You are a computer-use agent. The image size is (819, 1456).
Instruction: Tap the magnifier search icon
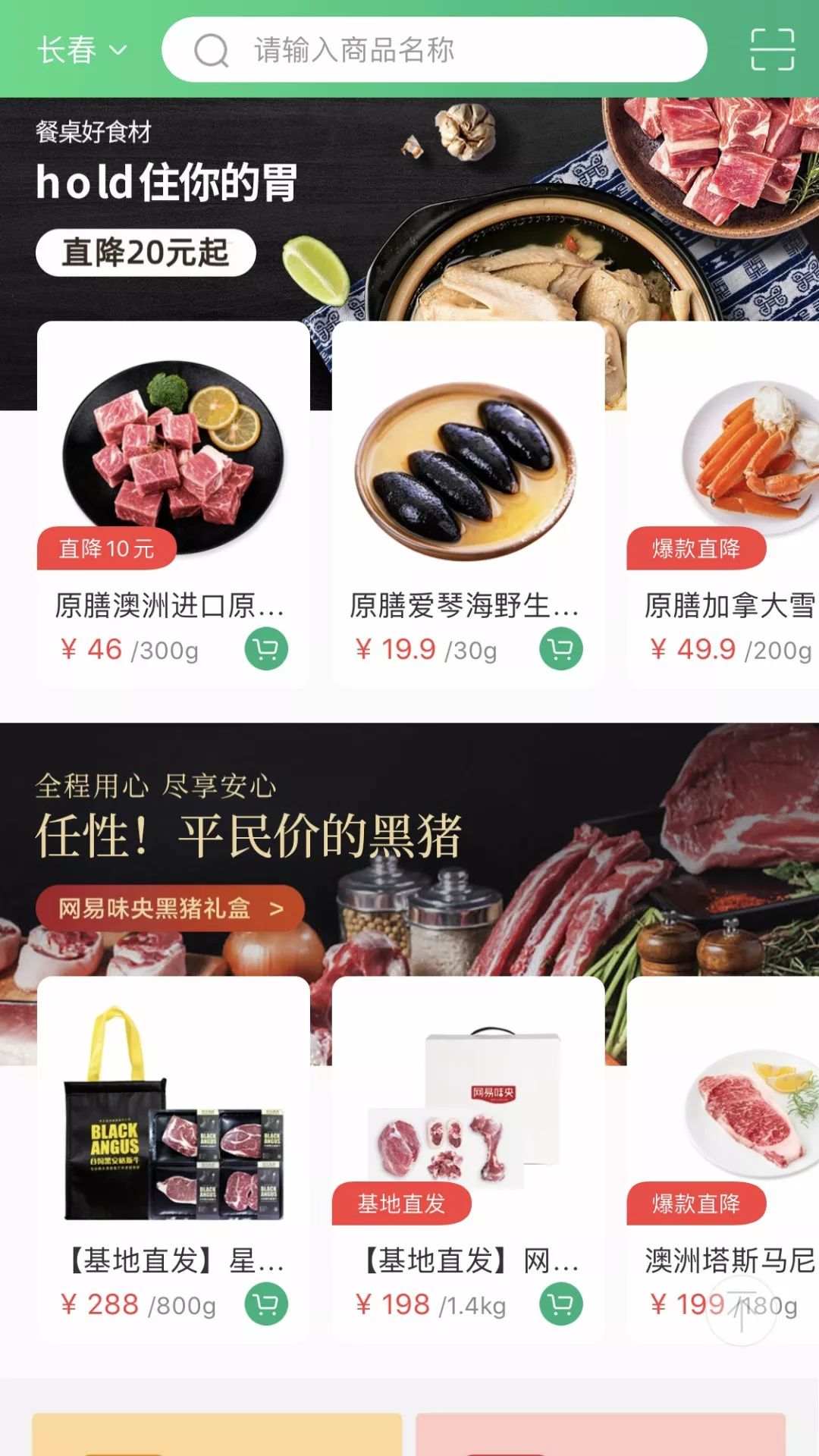tap(210, 50)
